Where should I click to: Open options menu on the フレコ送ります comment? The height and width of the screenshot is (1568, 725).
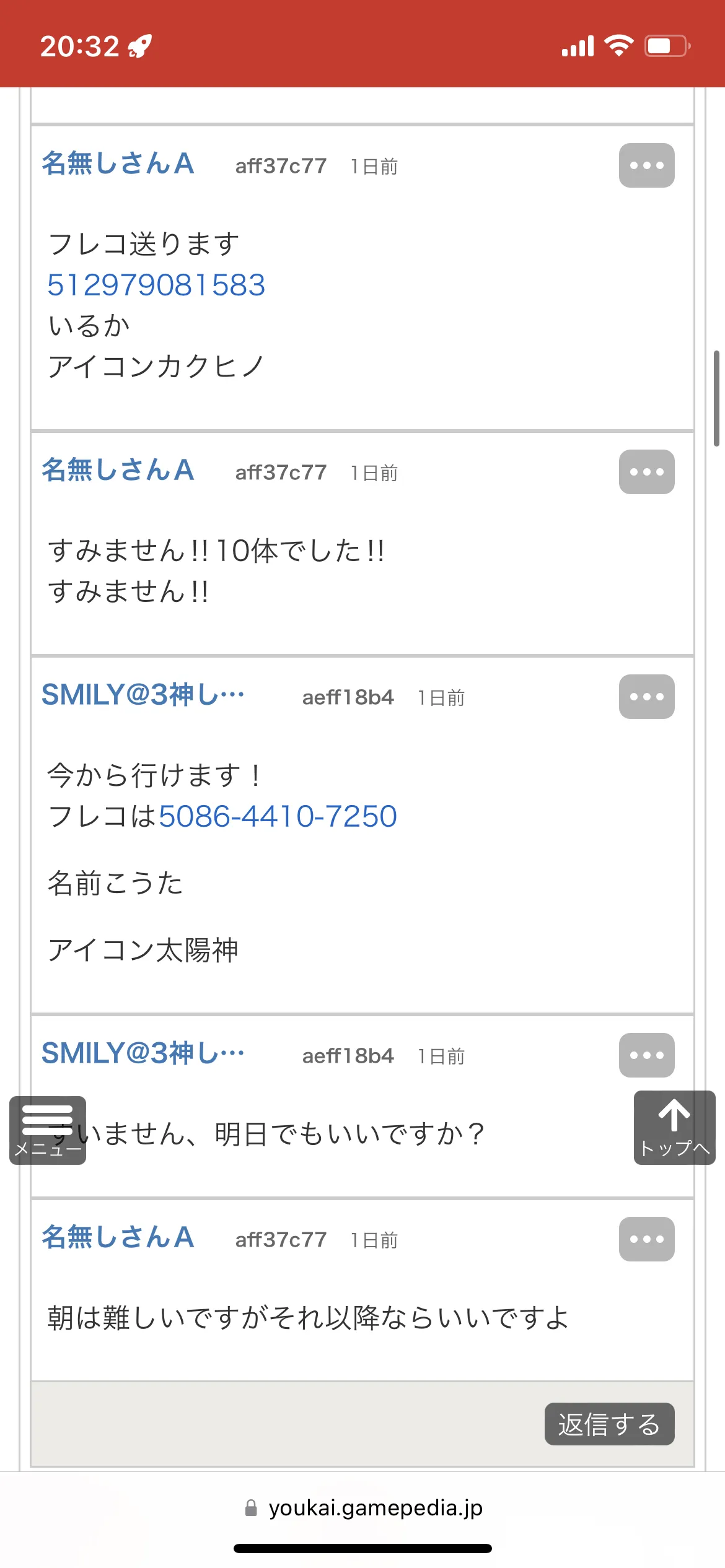(646, 165)
